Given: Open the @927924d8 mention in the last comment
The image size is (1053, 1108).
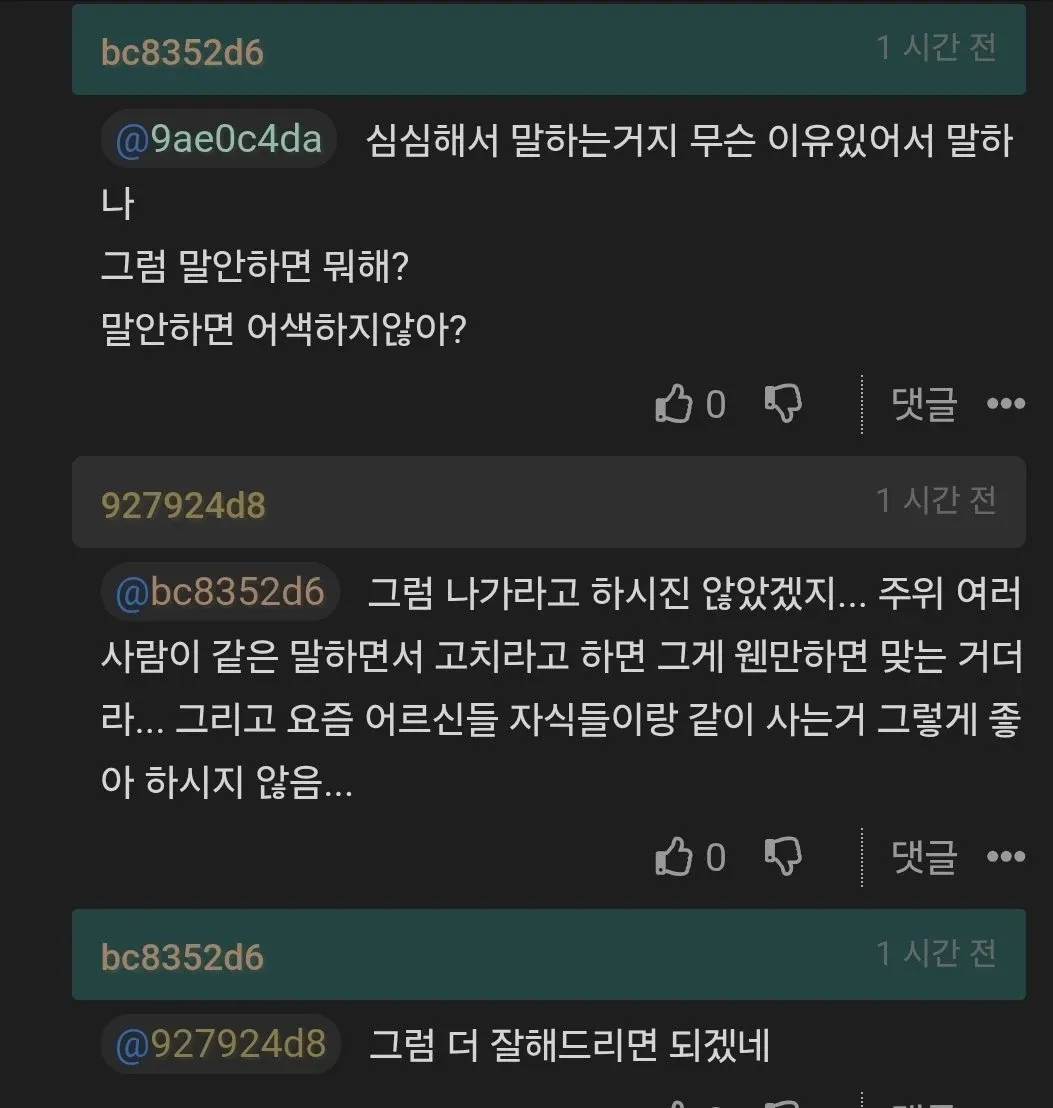Looking at the screenshot, I should 220,1044.
